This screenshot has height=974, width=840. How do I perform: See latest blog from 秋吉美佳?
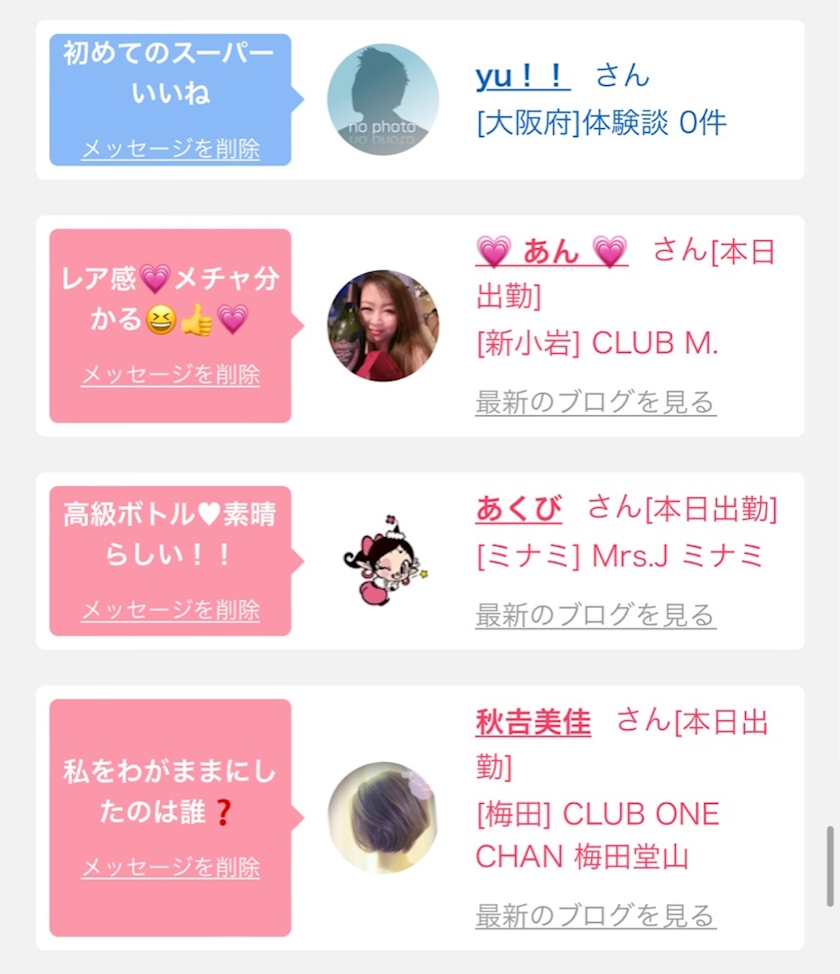(x=595, y=915)
